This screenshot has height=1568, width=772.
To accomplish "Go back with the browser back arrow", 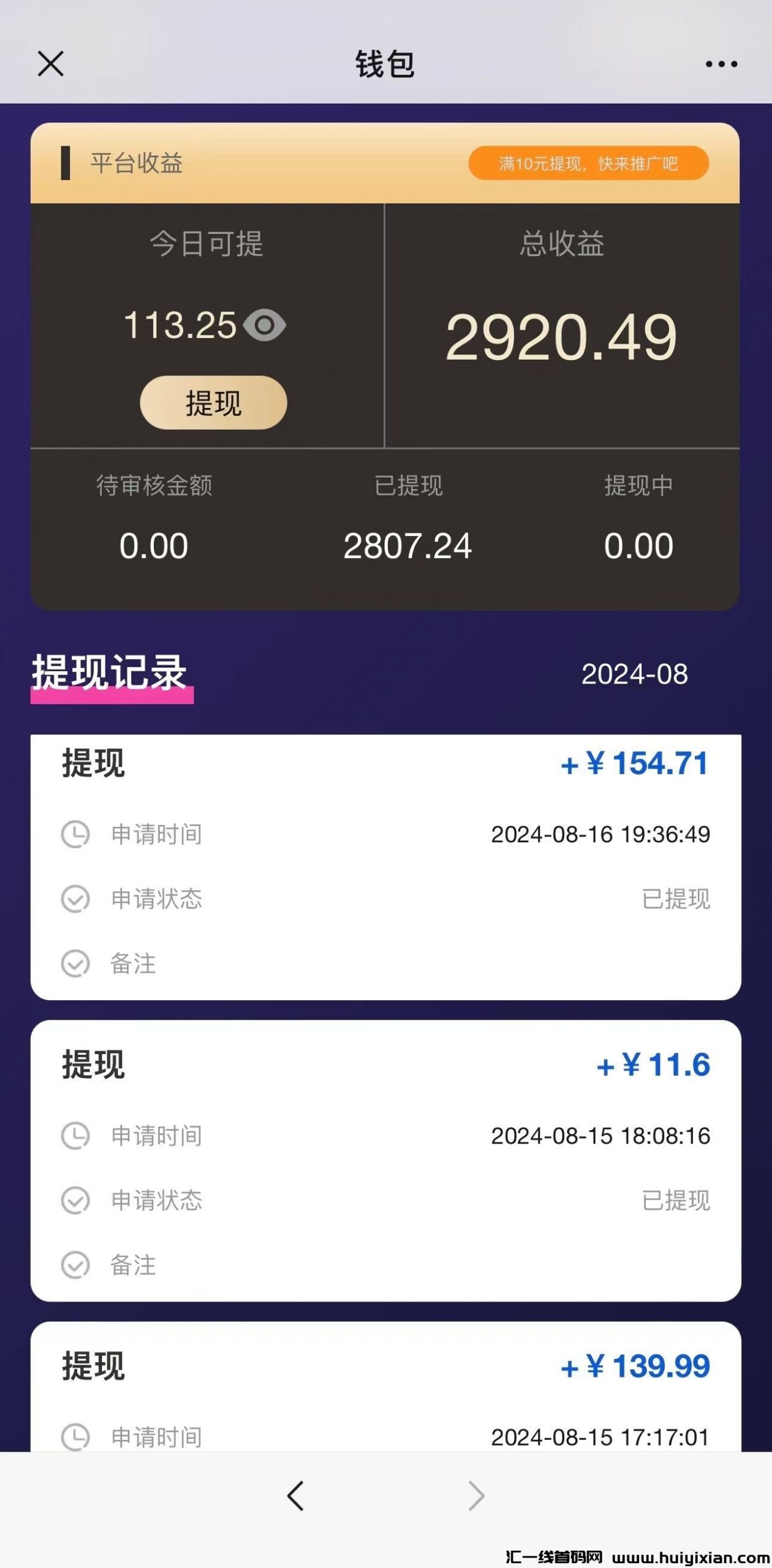I will 296,1496.
